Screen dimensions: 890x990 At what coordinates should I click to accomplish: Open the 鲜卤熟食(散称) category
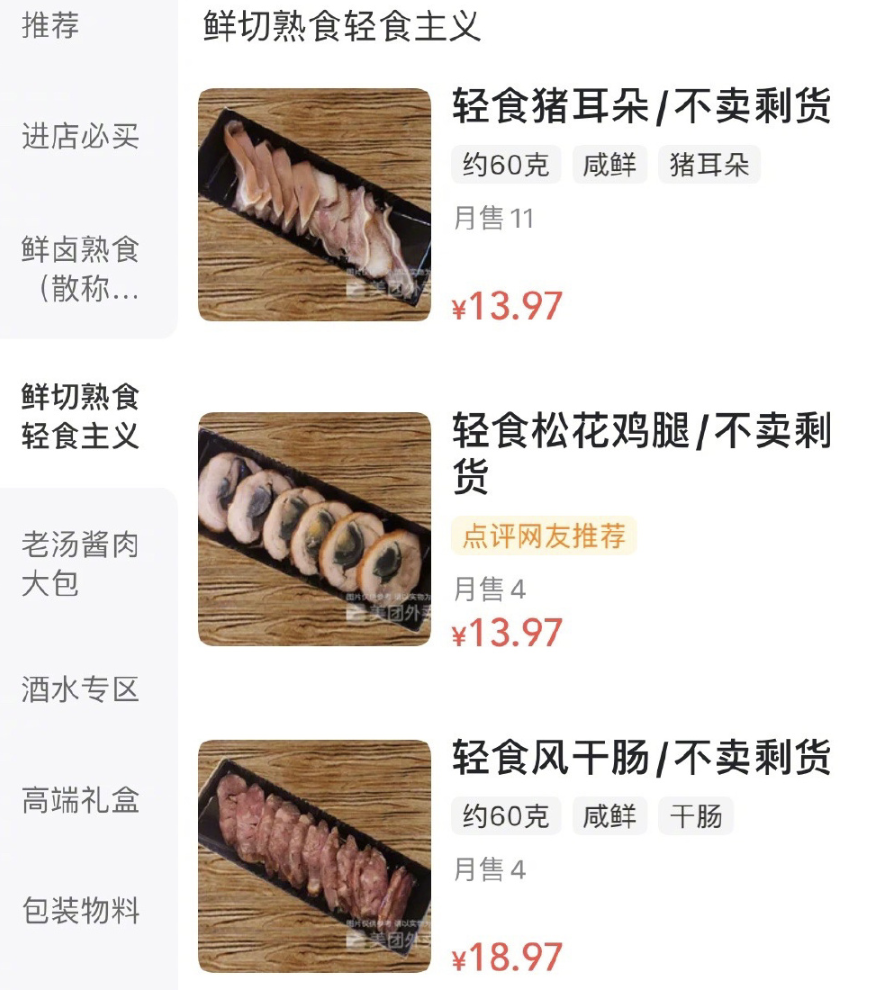(x=80, y=268)
